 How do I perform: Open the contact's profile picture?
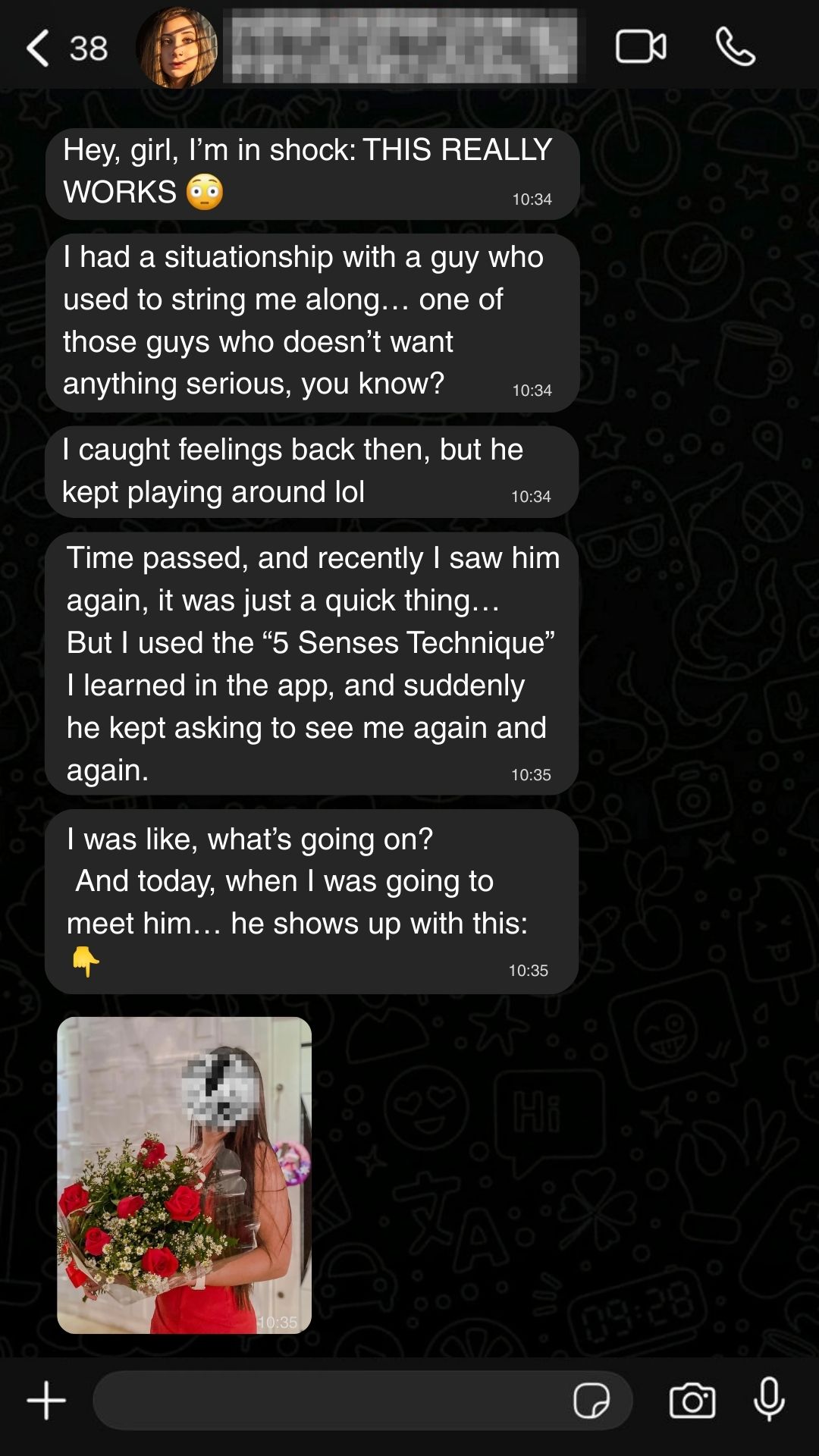point(177,48)
